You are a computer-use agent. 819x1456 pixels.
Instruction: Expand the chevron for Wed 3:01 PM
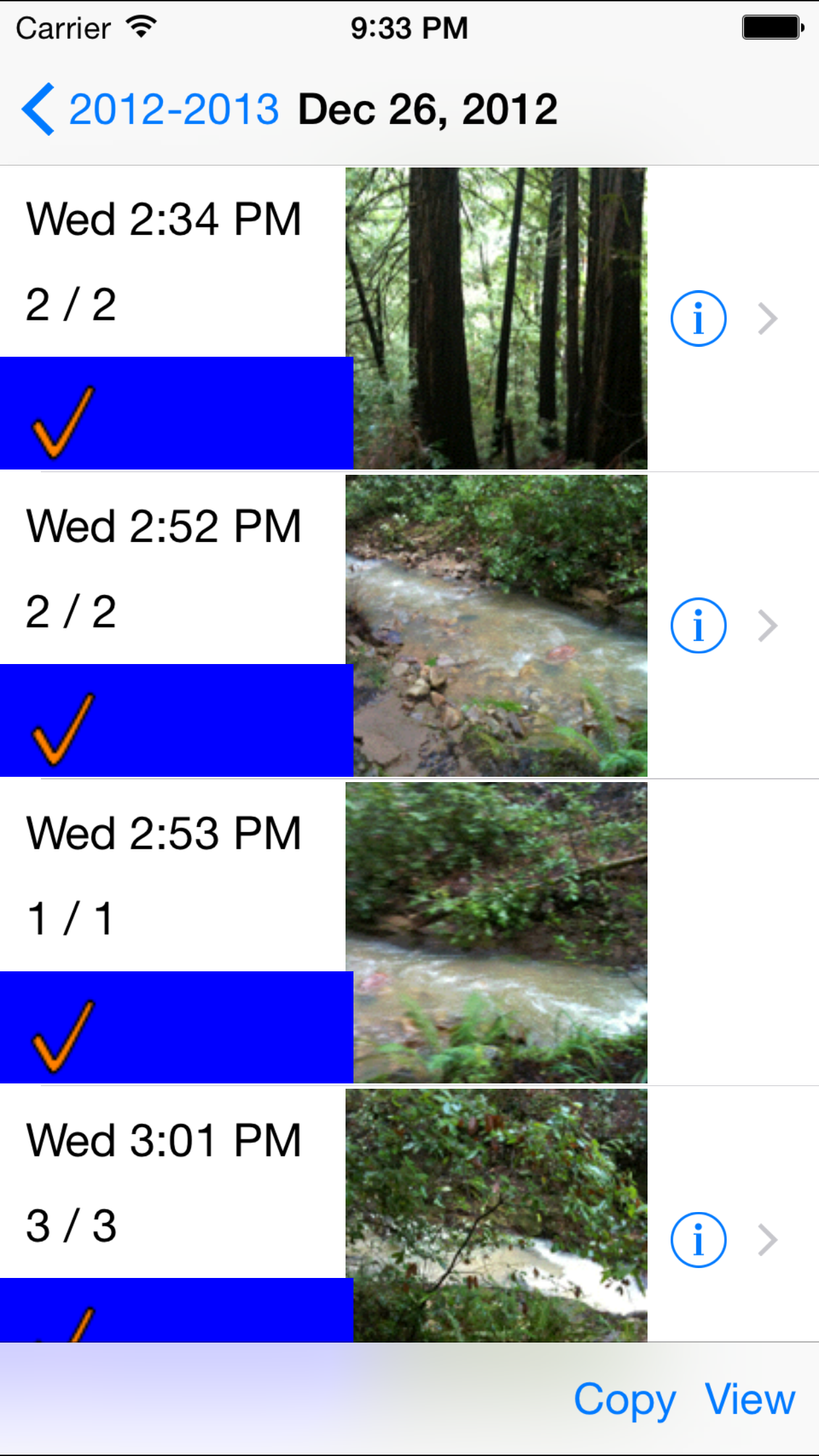pos(768,1240)
